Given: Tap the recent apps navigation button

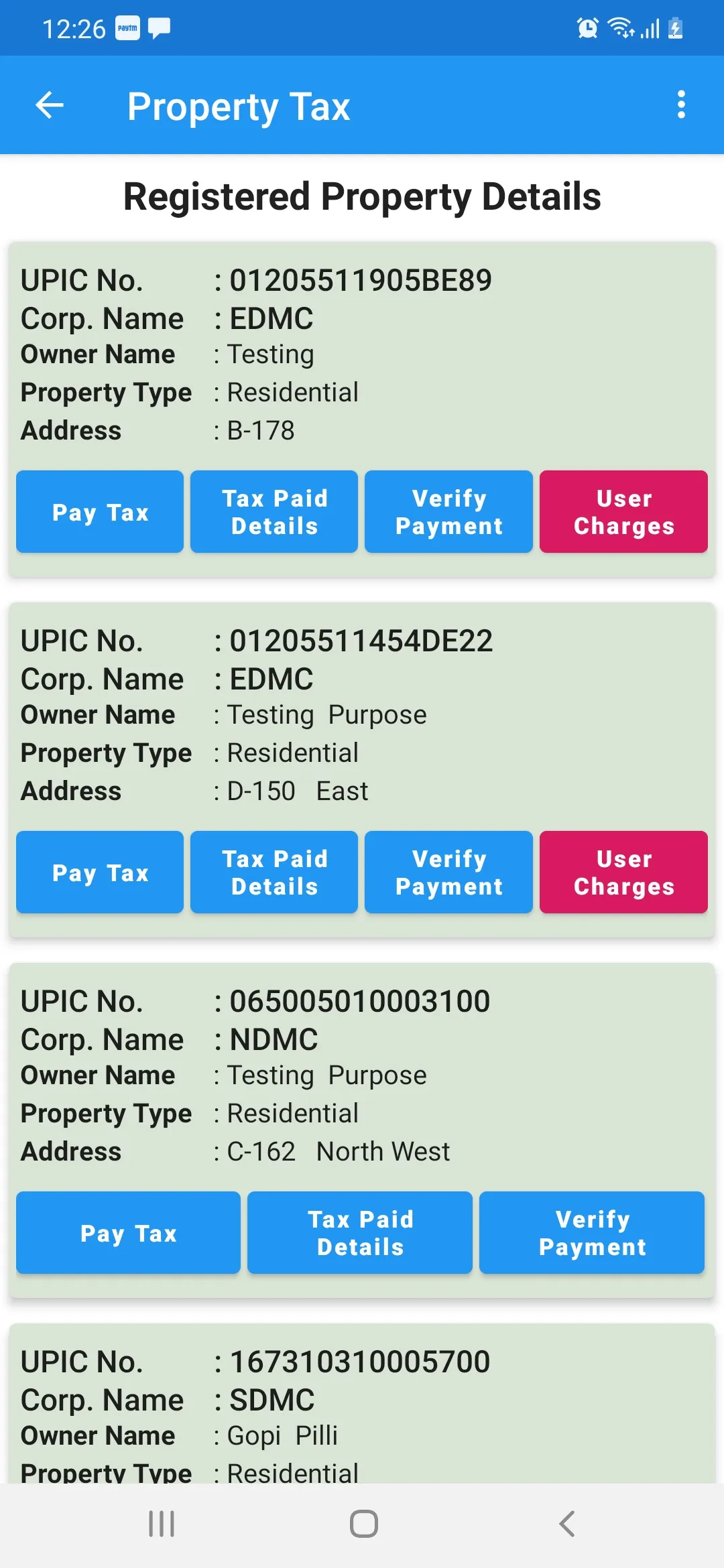Looking at the screenshot, I should [x=161, y=1524].
